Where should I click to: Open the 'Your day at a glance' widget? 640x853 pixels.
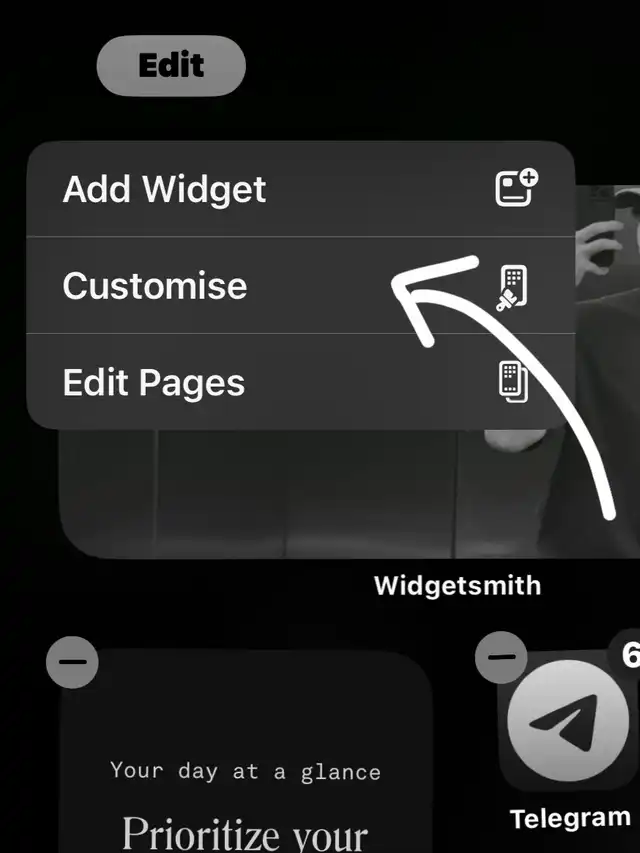click(x=245, y=770)
